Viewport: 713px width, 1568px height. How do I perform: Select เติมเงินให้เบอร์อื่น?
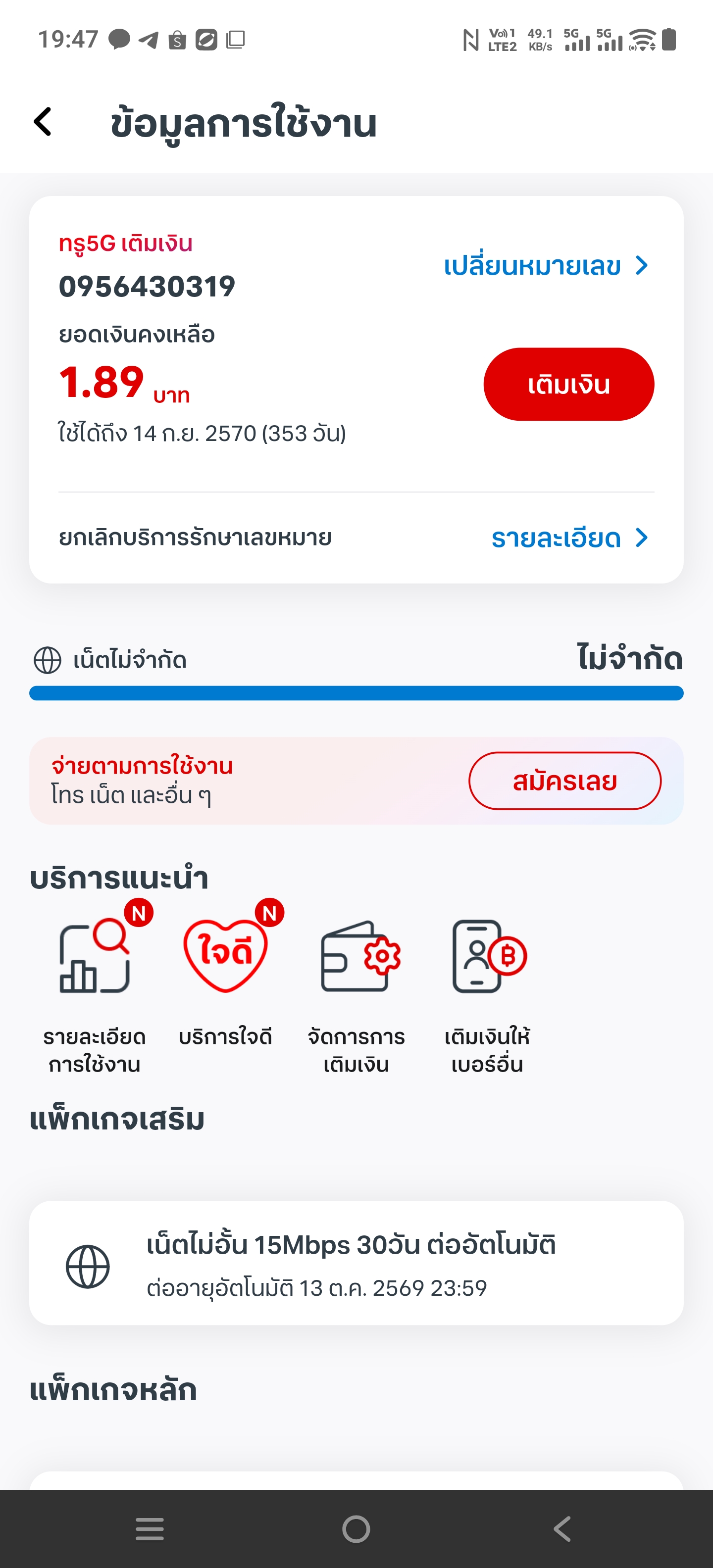tap(487, 996)
